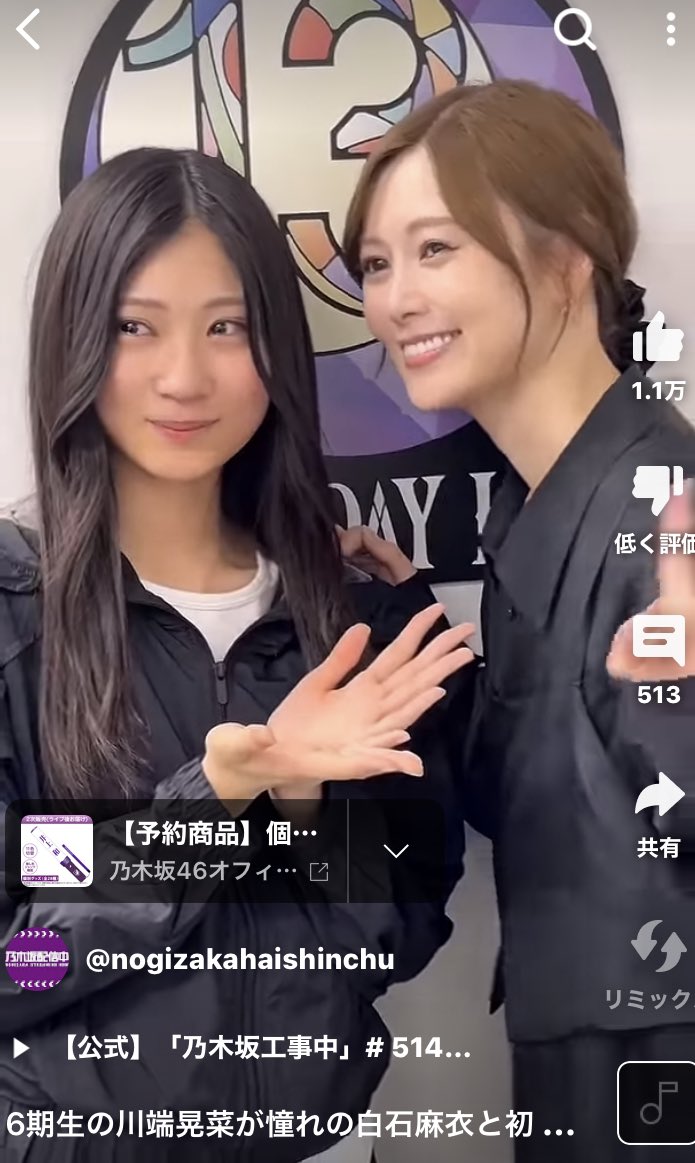Open the @nogizakahaishinchu channel
This screenshot has height=1163, width=695.
coord(239,960)
